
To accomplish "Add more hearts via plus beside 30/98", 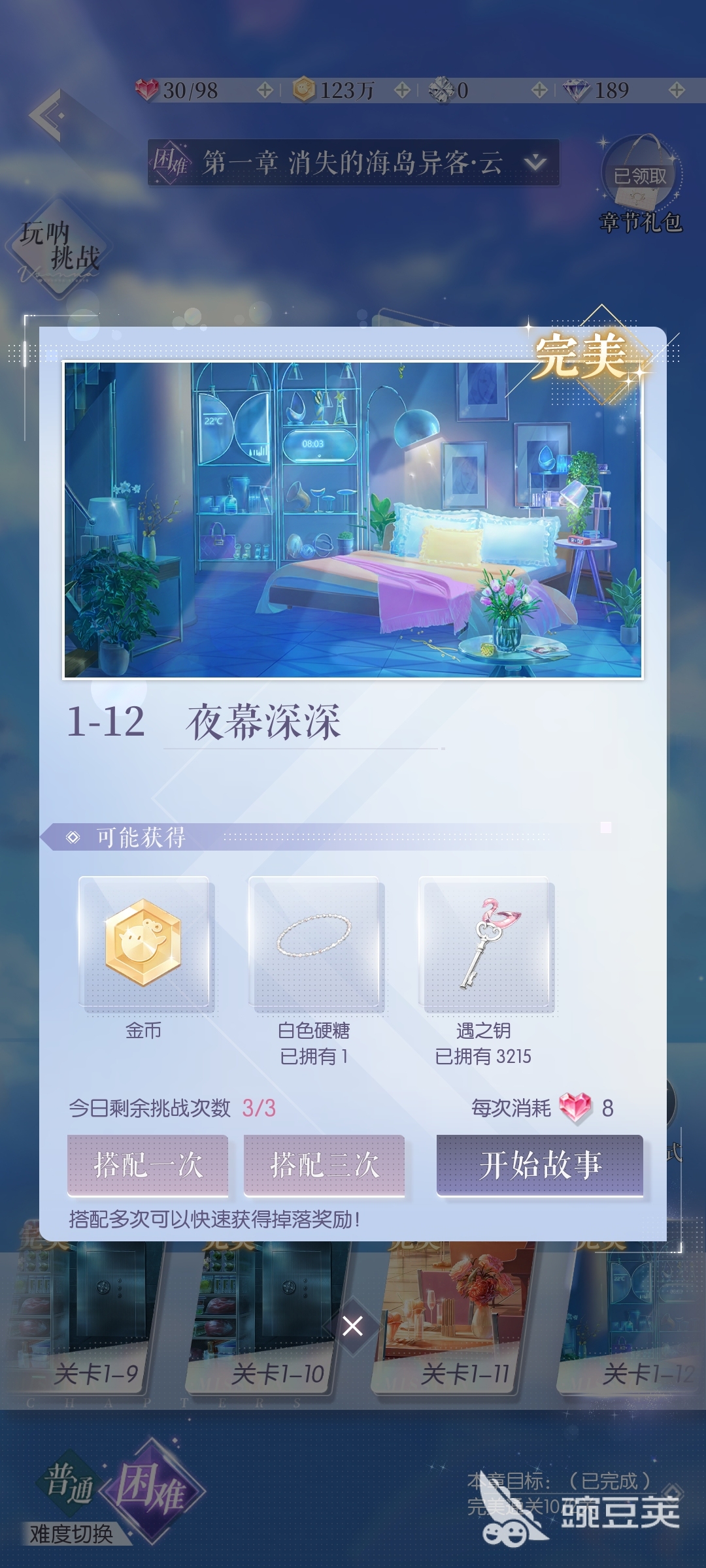I will pyautogui.click(x=265, y=90).
